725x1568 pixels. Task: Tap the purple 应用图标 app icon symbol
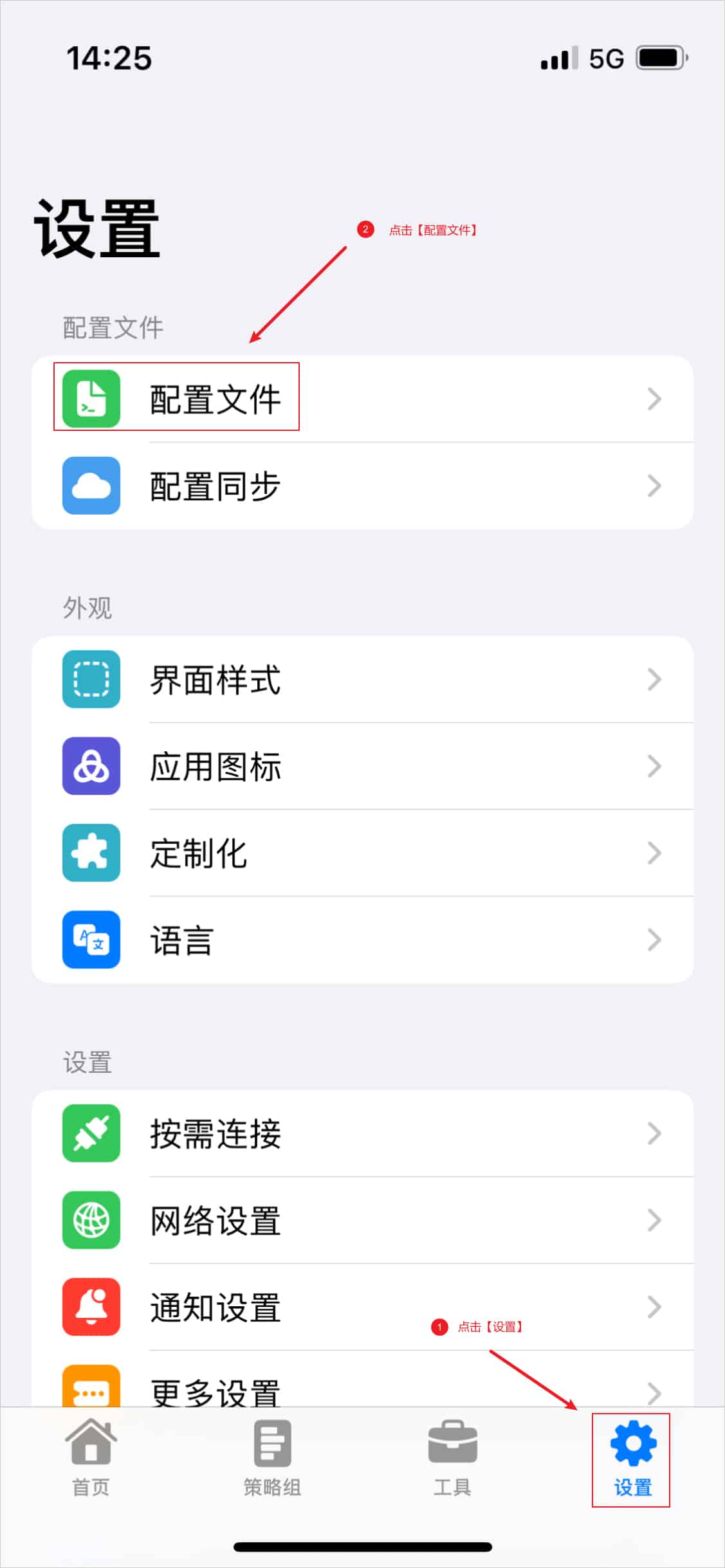tap(92, 767)
